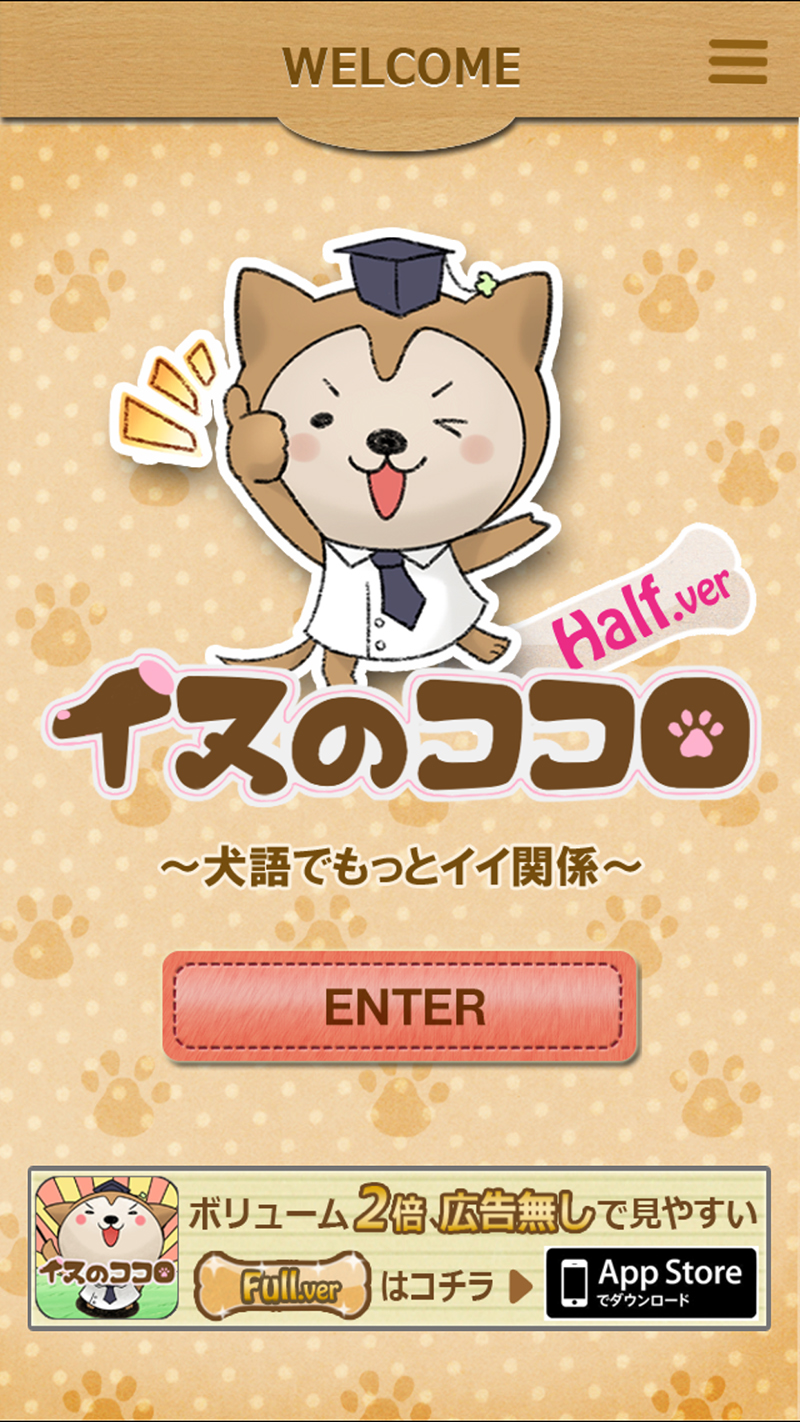Viewport: 800px width, 1422px height.
Task: Open the hamburger menu
Action: pyautogui.click(x=738, y=62)
